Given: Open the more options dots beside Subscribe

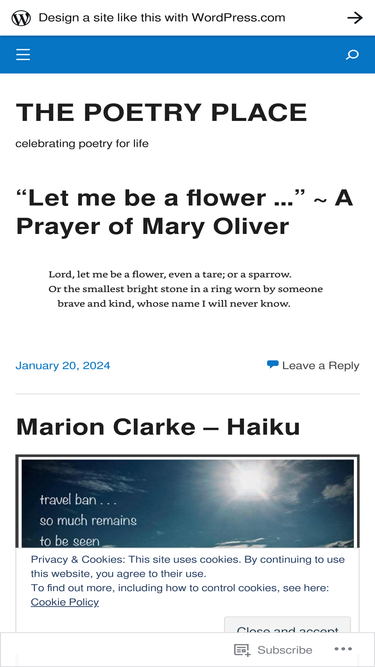Looking at the screenshot, I should click(x=343, y=649).
